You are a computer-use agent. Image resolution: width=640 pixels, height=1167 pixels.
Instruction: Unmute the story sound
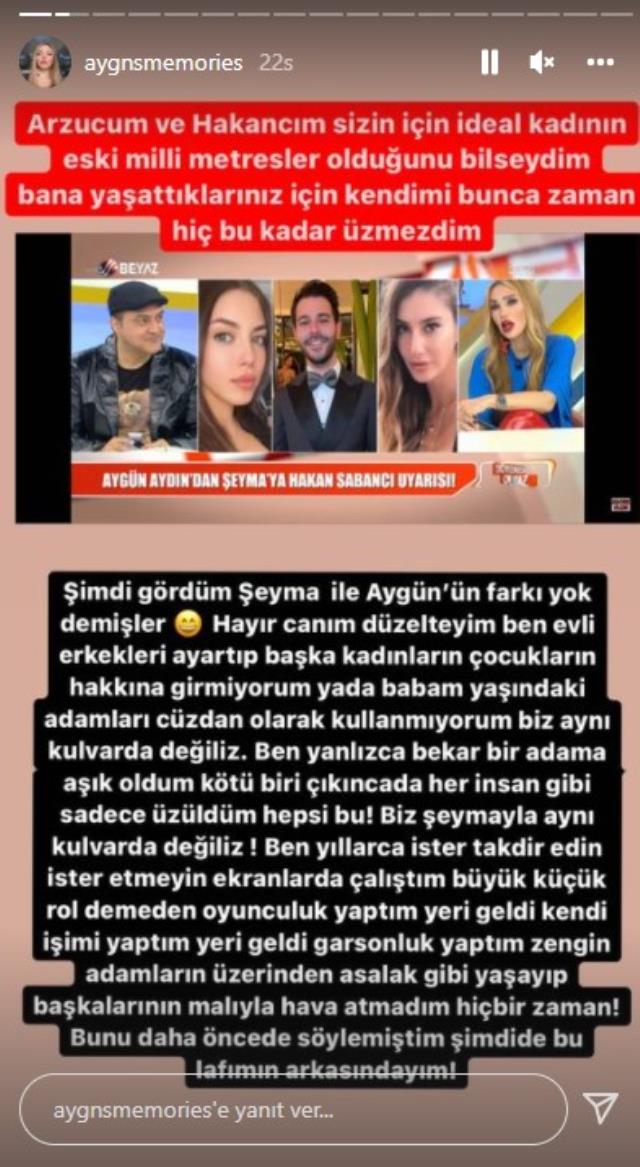click(542, 63)
